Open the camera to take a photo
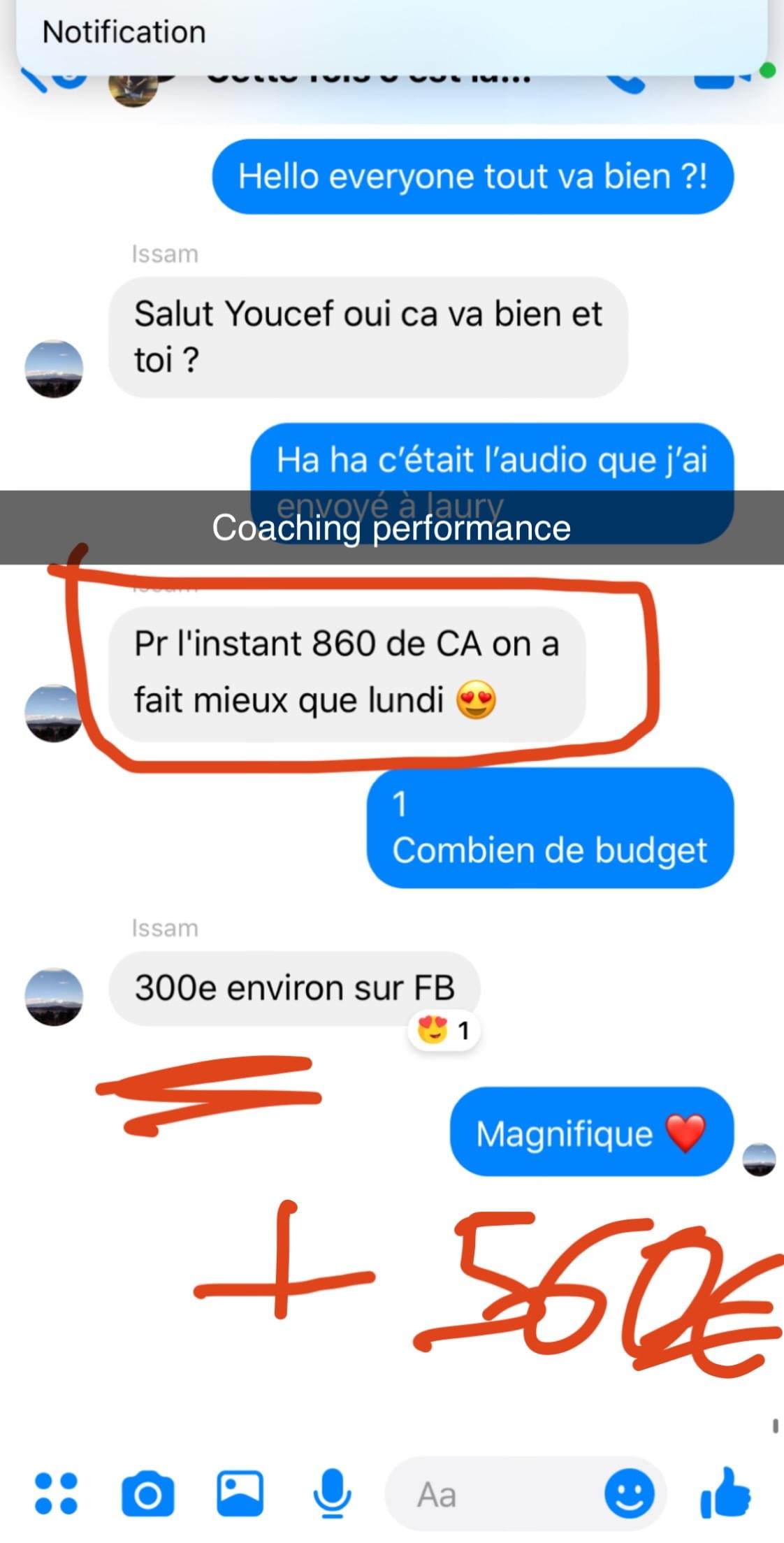This screenshot has width=784, height=1543. [x=147, y=1493]
